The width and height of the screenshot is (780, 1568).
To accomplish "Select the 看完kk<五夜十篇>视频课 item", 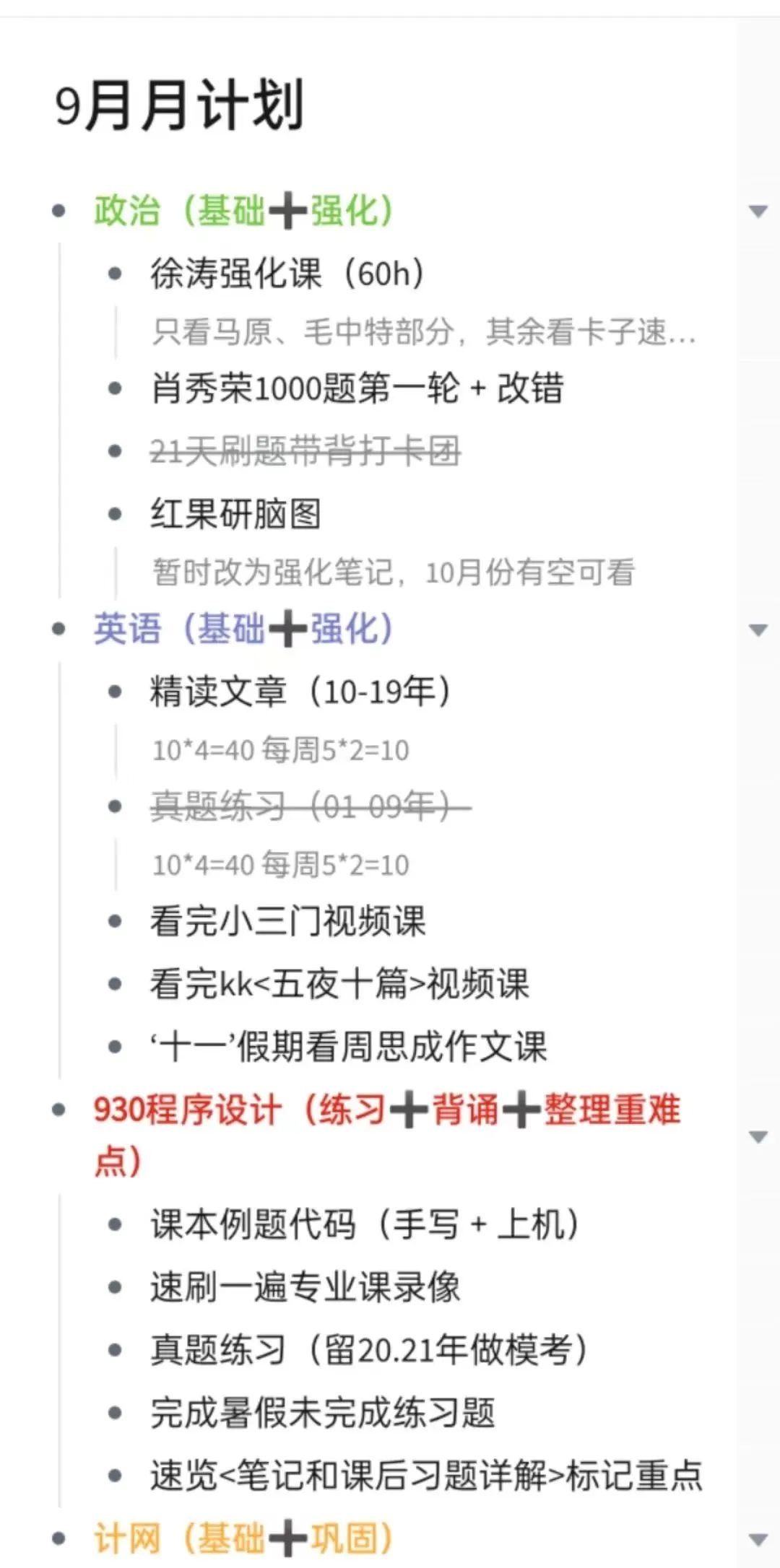I will (x=339, y=984).
